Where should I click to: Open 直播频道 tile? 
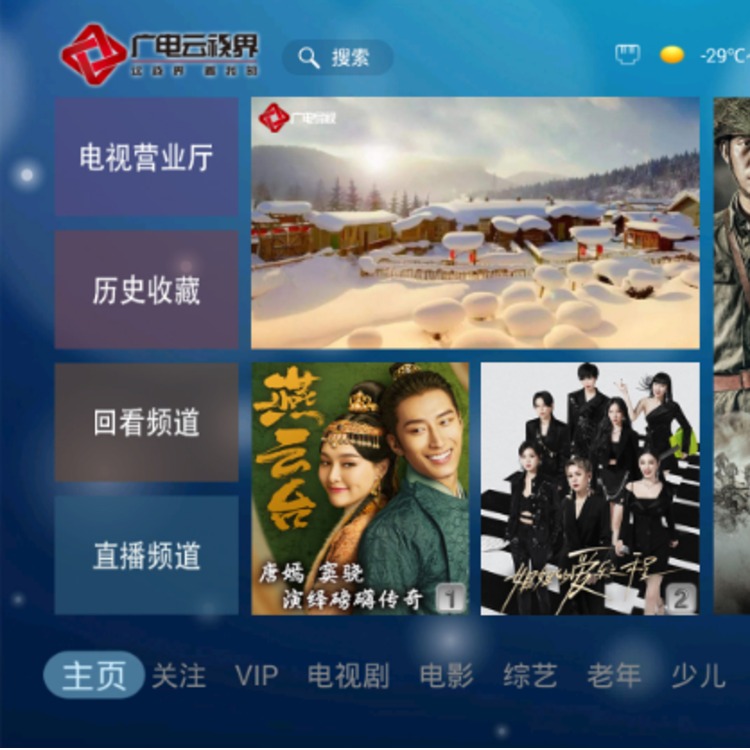point(146,555)
